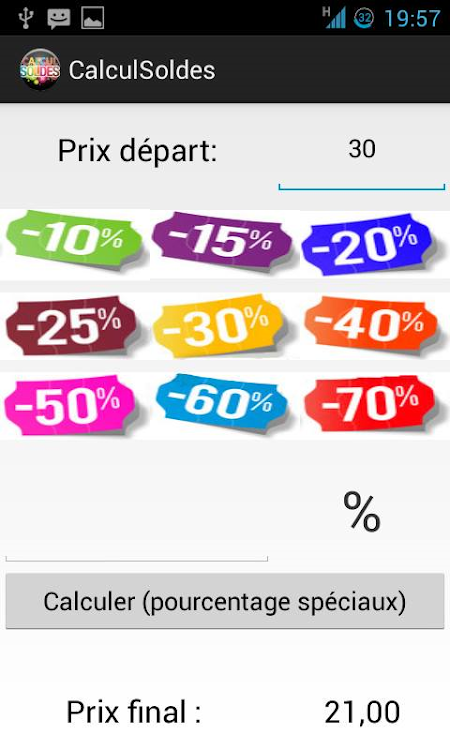Choose the orange -40% discount tag
Viewport: 450px width, 750px height.
click(375, 326)
